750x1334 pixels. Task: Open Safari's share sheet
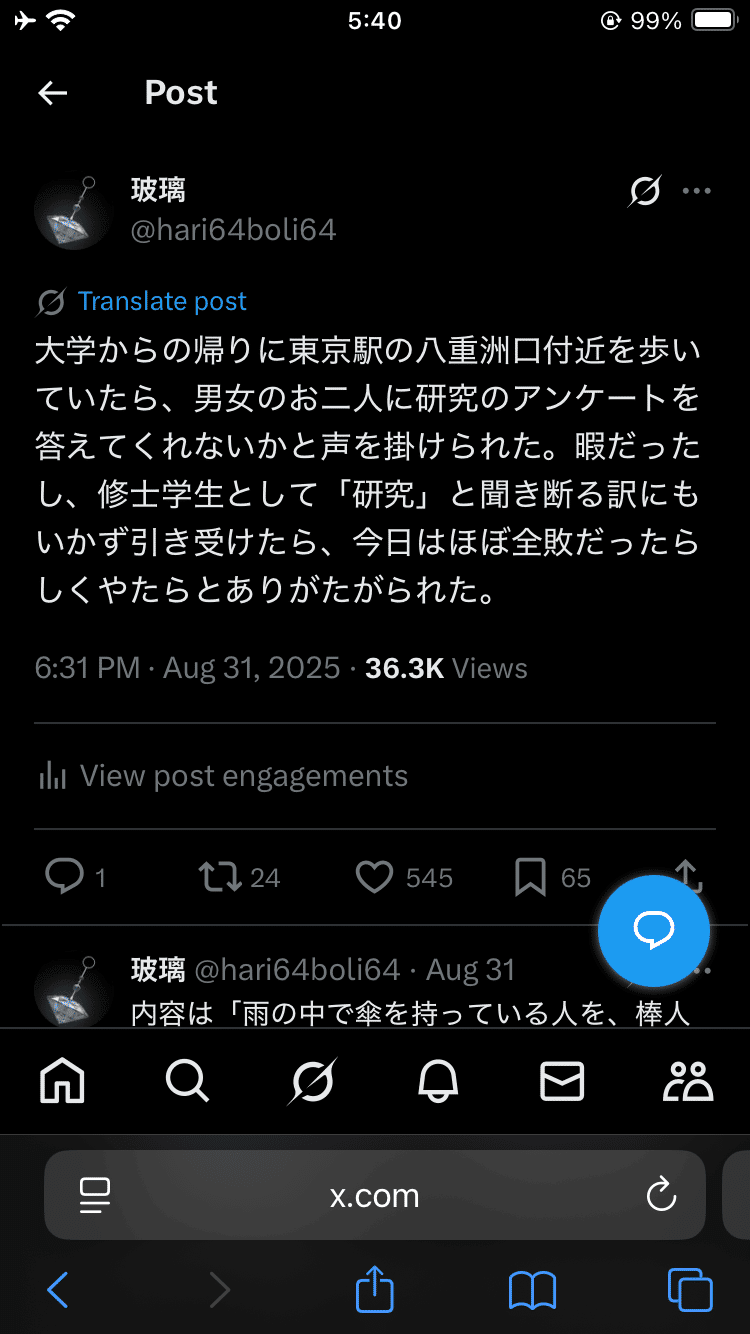click(x=375, y=1290)
